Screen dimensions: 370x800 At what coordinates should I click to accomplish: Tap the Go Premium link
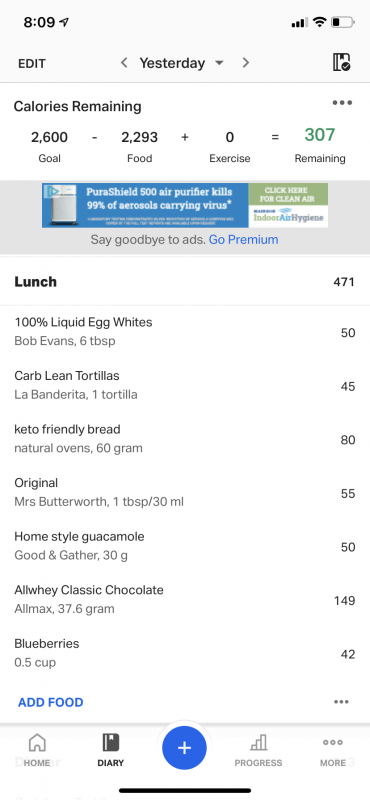243,239
